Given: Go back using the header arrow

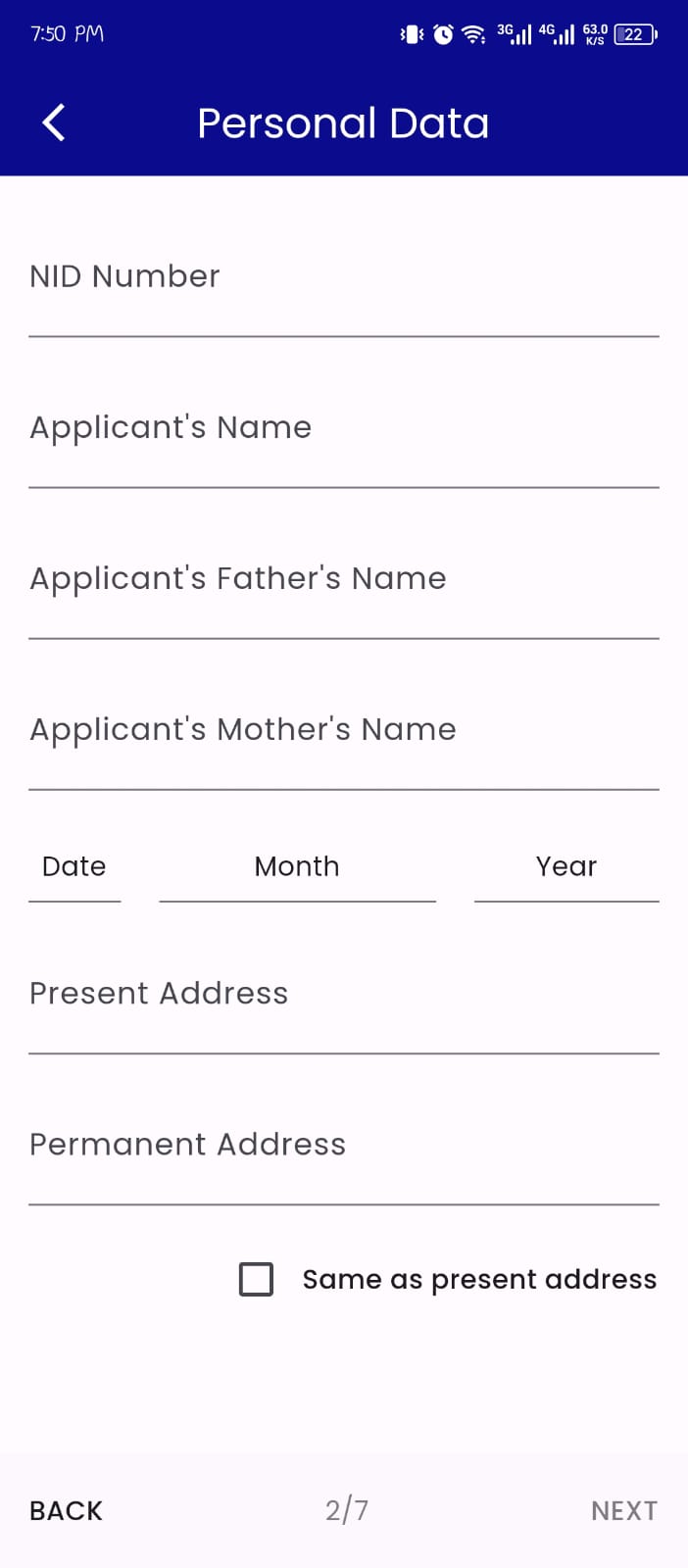Looking at the screenshot, I should tap(54, 123).
